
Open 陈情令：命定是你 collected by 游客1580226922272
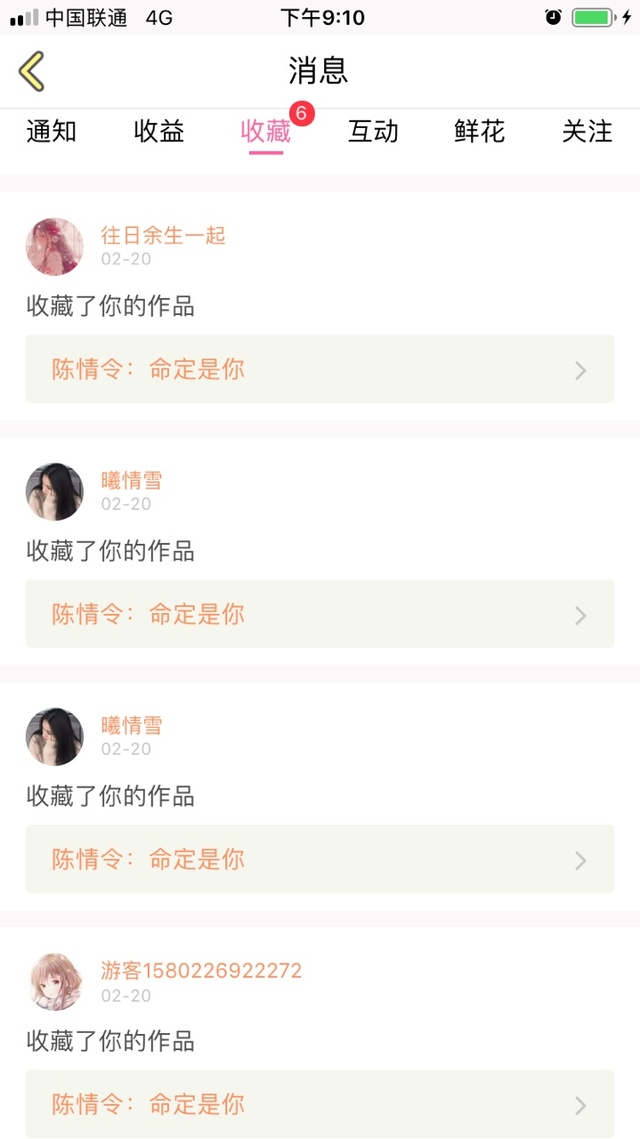coord(320,1104)
